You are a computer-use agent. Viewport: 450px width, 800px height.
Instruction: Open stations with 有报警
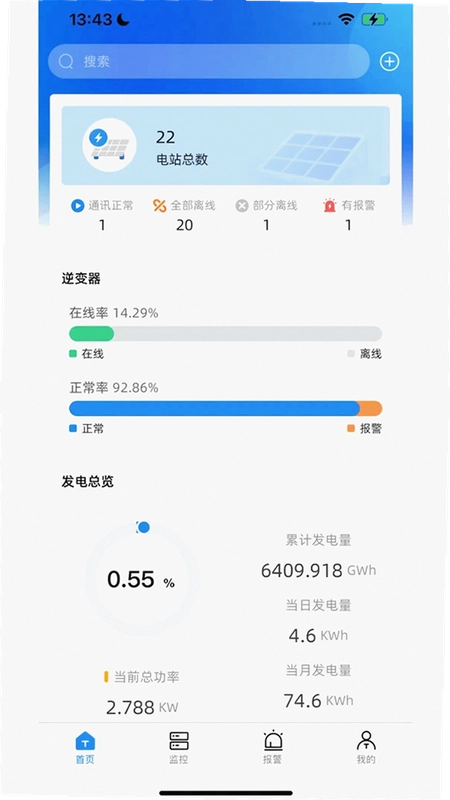coord(348,215)
